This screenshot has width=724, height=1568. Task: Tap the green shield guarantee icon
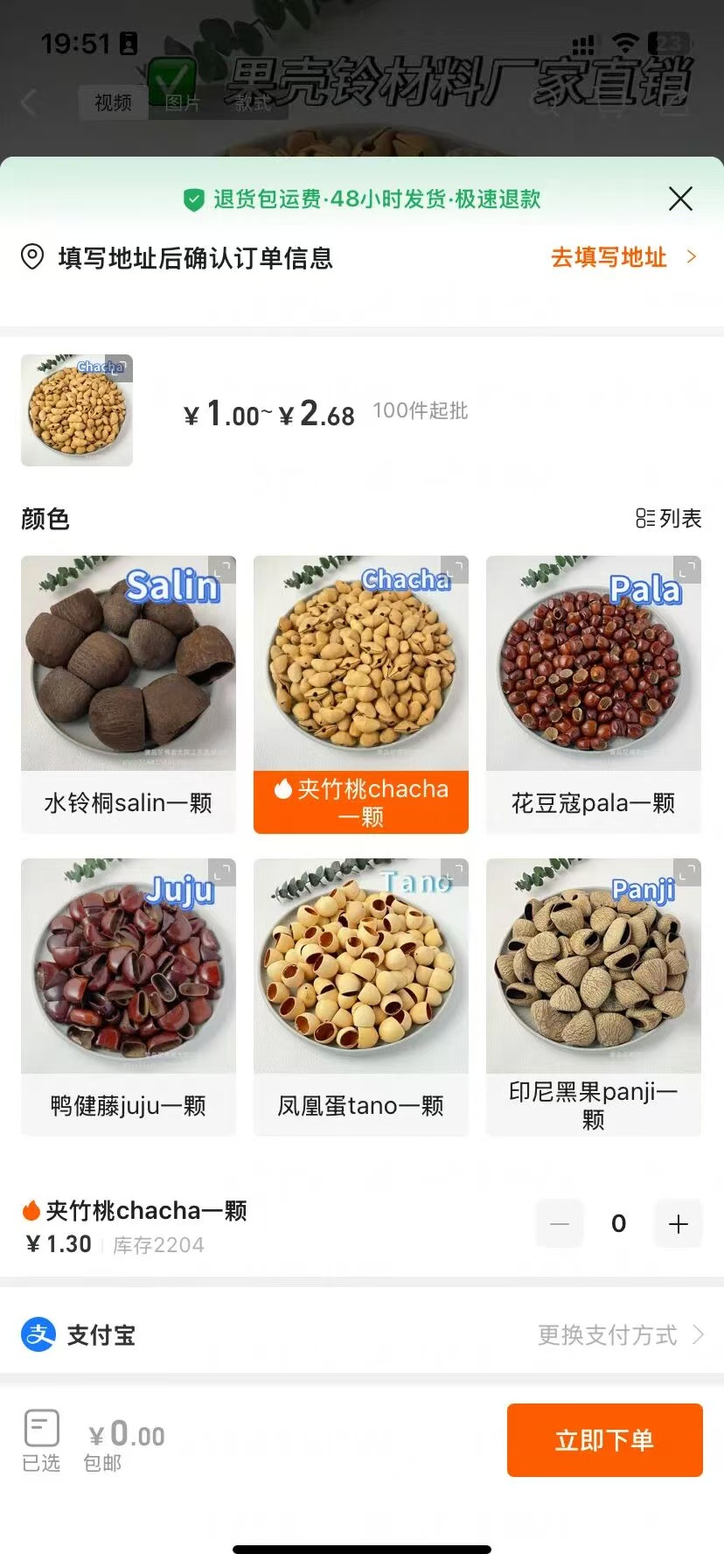(193, 199)
